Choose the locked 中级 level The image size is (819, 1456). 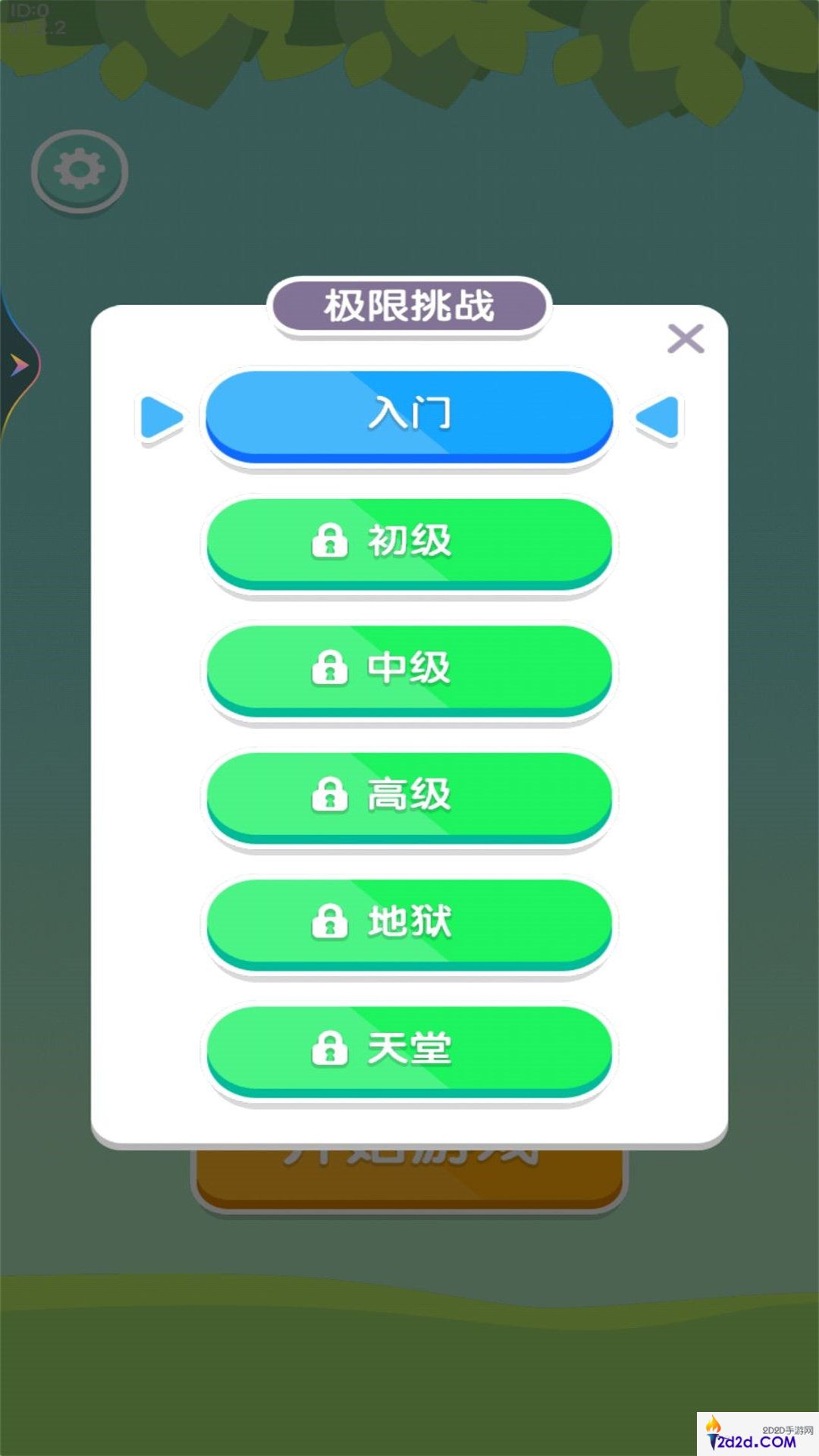pos(409,669)
